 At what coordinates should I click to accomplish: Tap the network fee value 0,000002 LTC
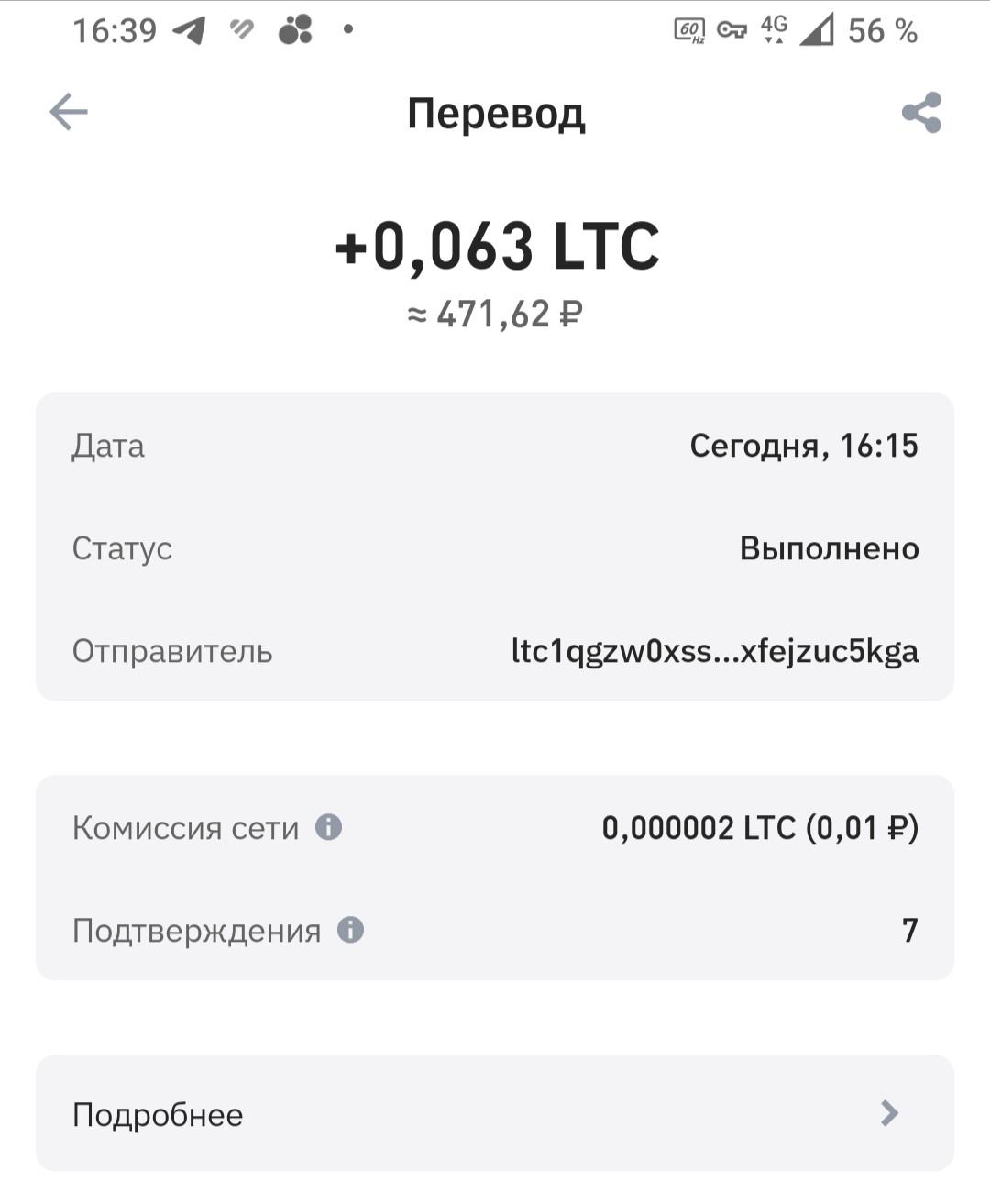click(x=763, y=827)
